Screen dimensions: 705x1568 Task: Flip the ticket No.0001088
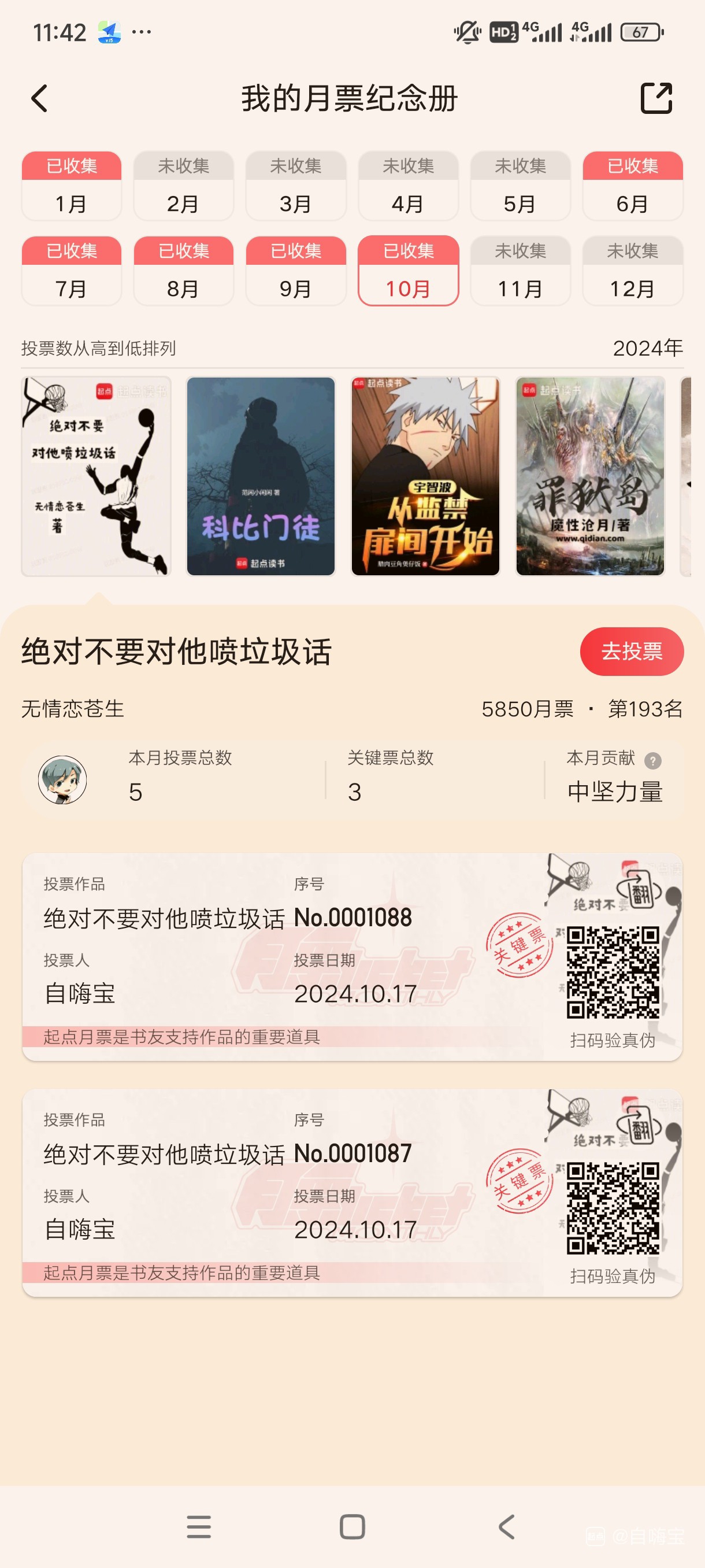point(637,892)
